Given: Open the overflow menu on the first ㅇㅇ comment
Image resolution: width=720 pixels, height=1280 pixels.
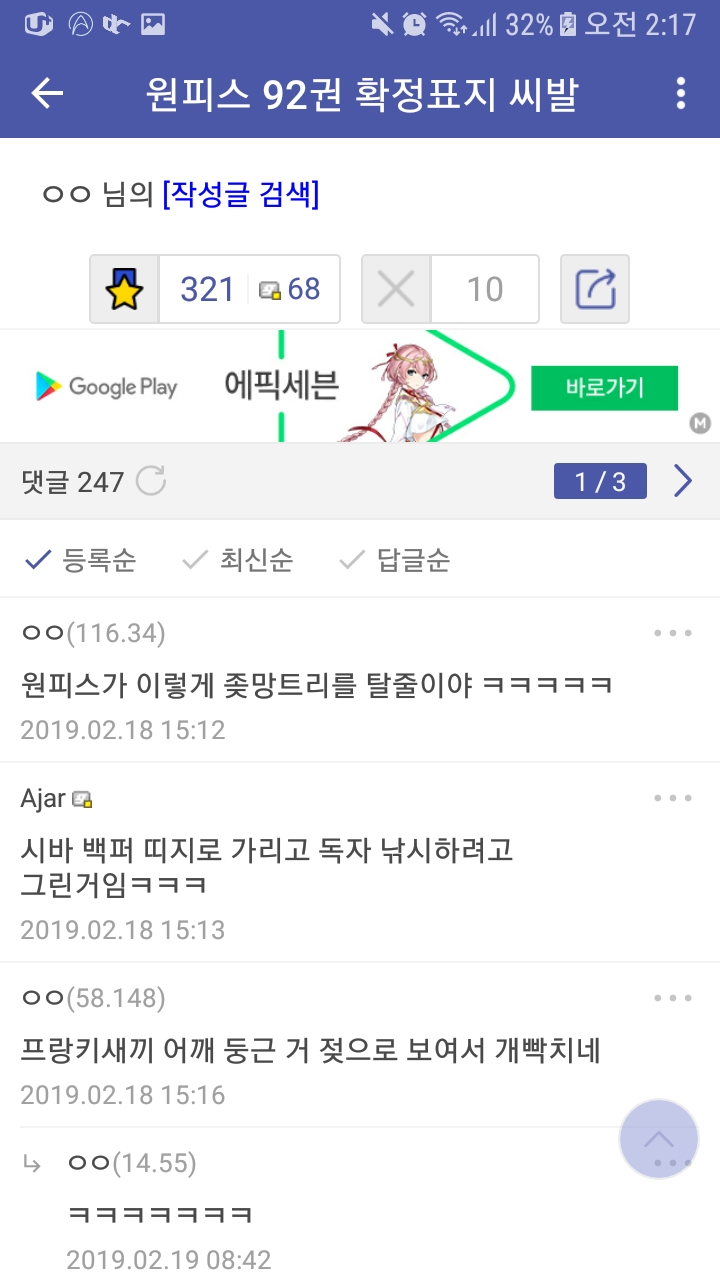Looking at the screenshot, I should (672, 632).
